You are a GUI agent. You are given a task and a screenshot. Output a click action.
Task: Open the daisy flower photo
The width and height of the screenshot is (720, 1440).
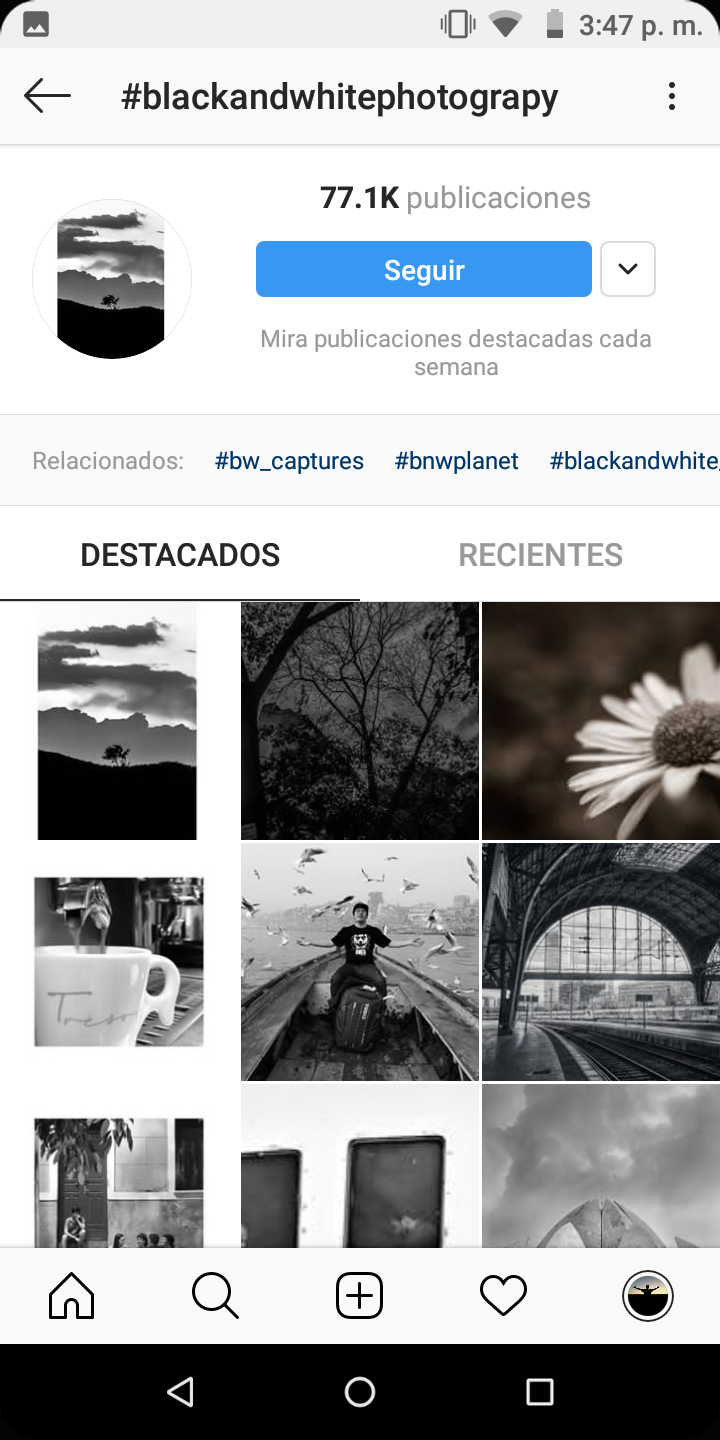pos(600,720)
